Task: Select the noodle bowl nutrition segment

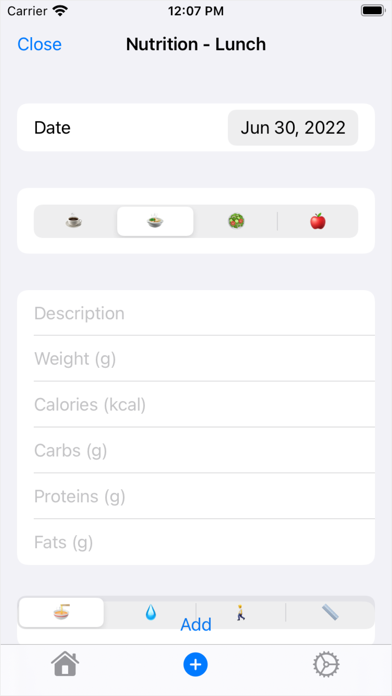Action: (61, 613)
